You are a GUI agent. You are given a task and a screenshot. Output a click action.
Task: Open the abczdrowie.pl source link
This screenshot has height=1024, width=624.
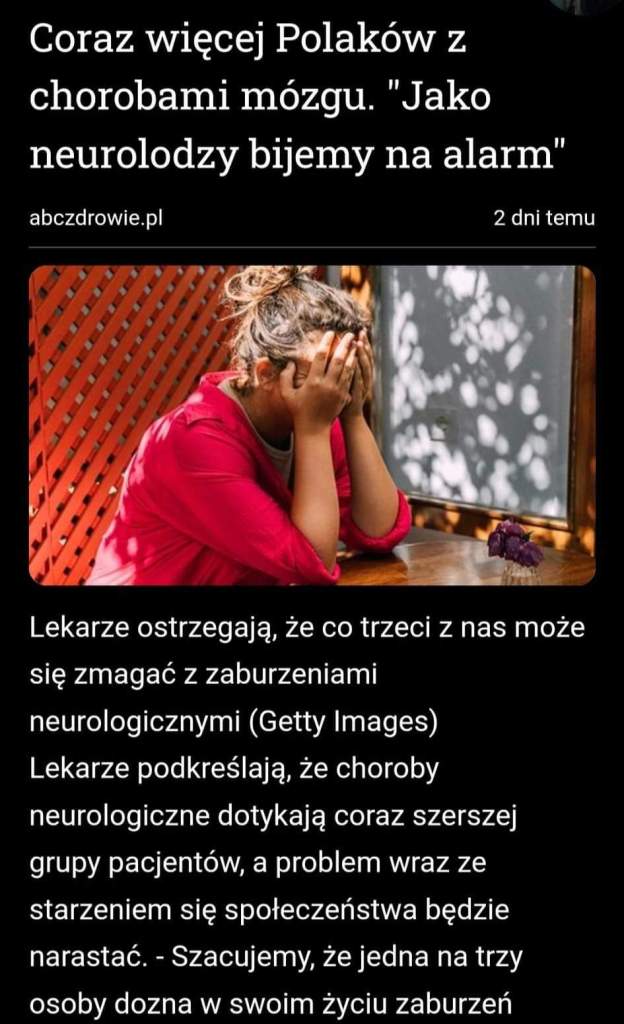pos(96,218)
